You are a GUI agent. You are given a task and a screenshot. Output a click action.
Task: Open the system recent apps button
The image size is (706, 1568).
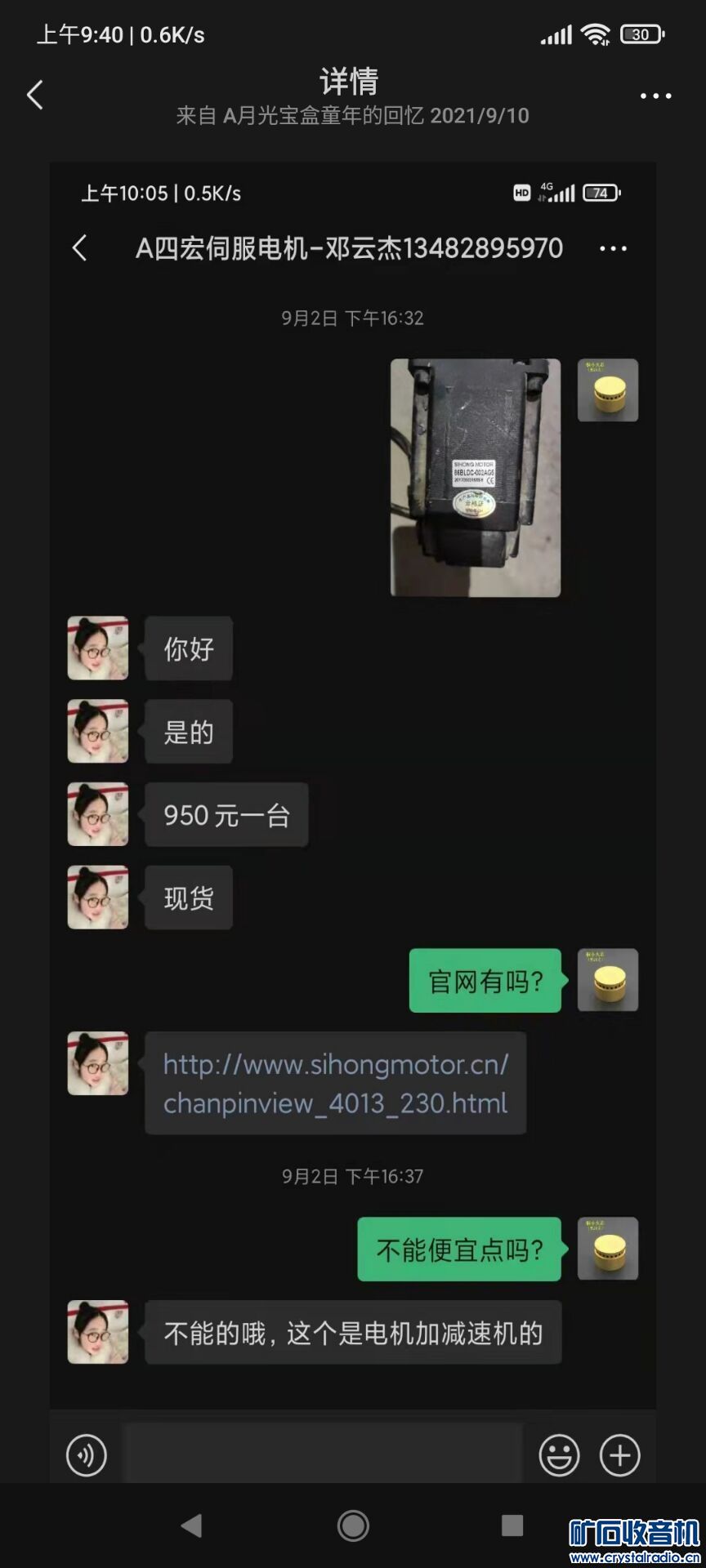512,1525
